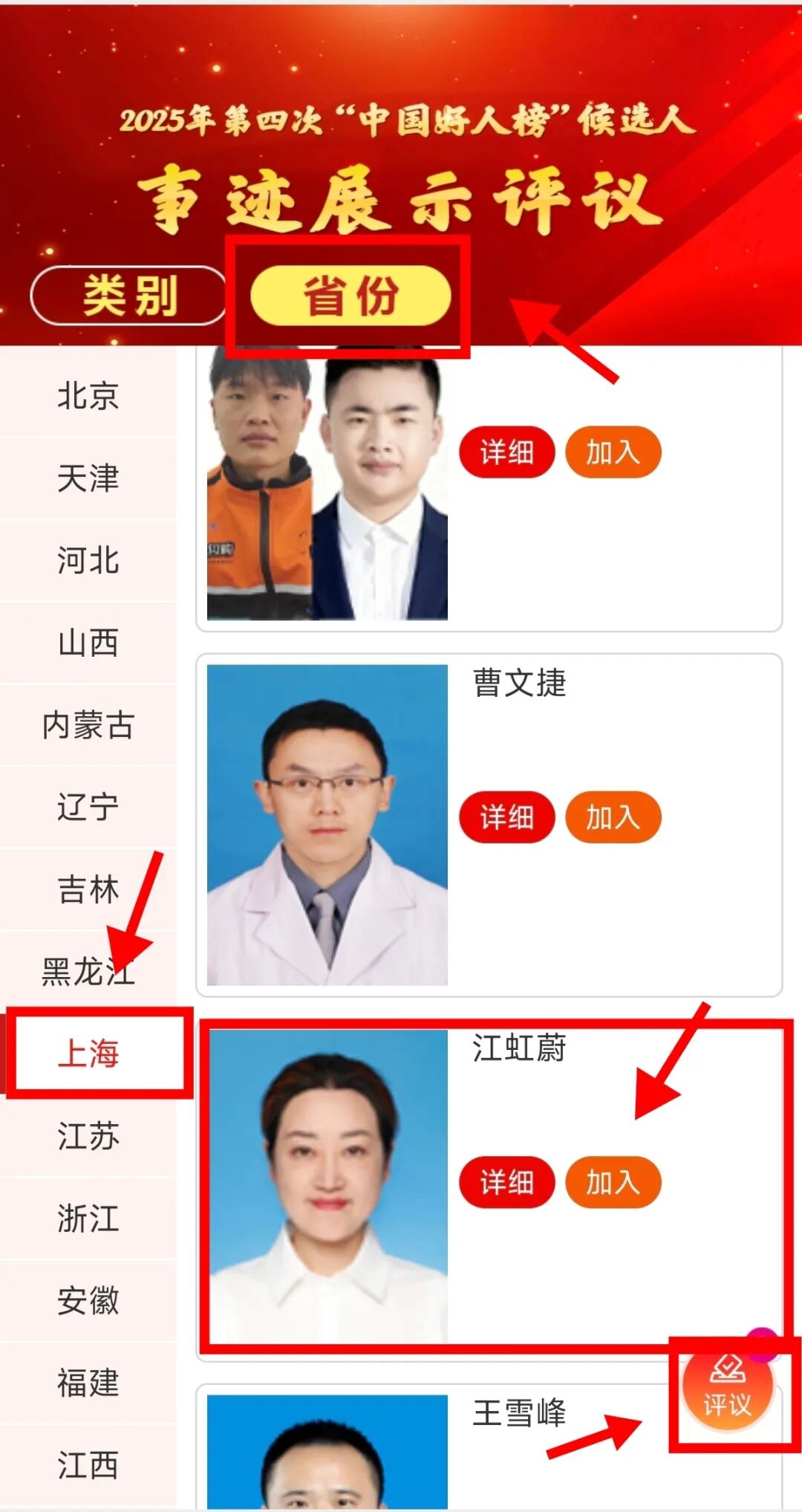Choose 江西 from the province list
This screenshot has width=802, height=1512.
pos(88,1465)
